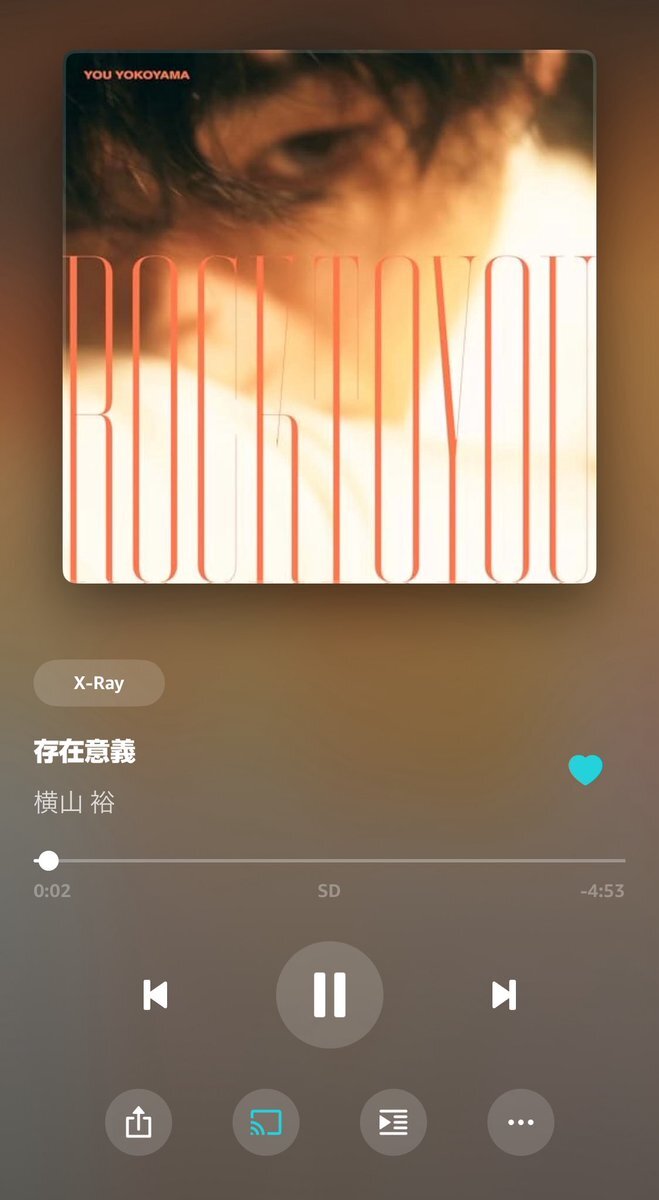The image size is (659, 1200).
Task: Open the play queue
Action: pyautogui.click(x=393, y=1123)
